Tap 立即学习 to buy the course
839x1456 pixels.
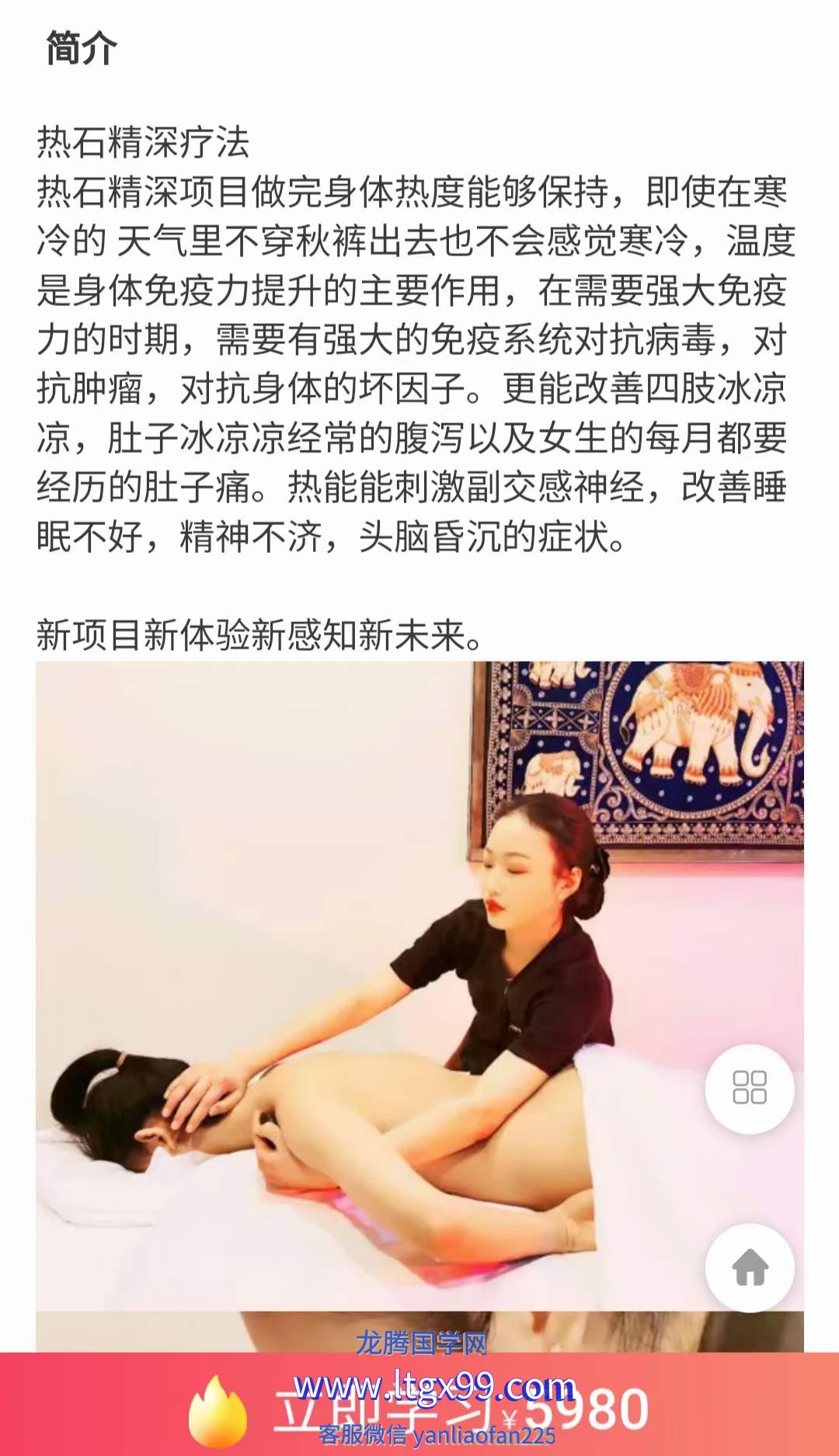(419, 1409)
